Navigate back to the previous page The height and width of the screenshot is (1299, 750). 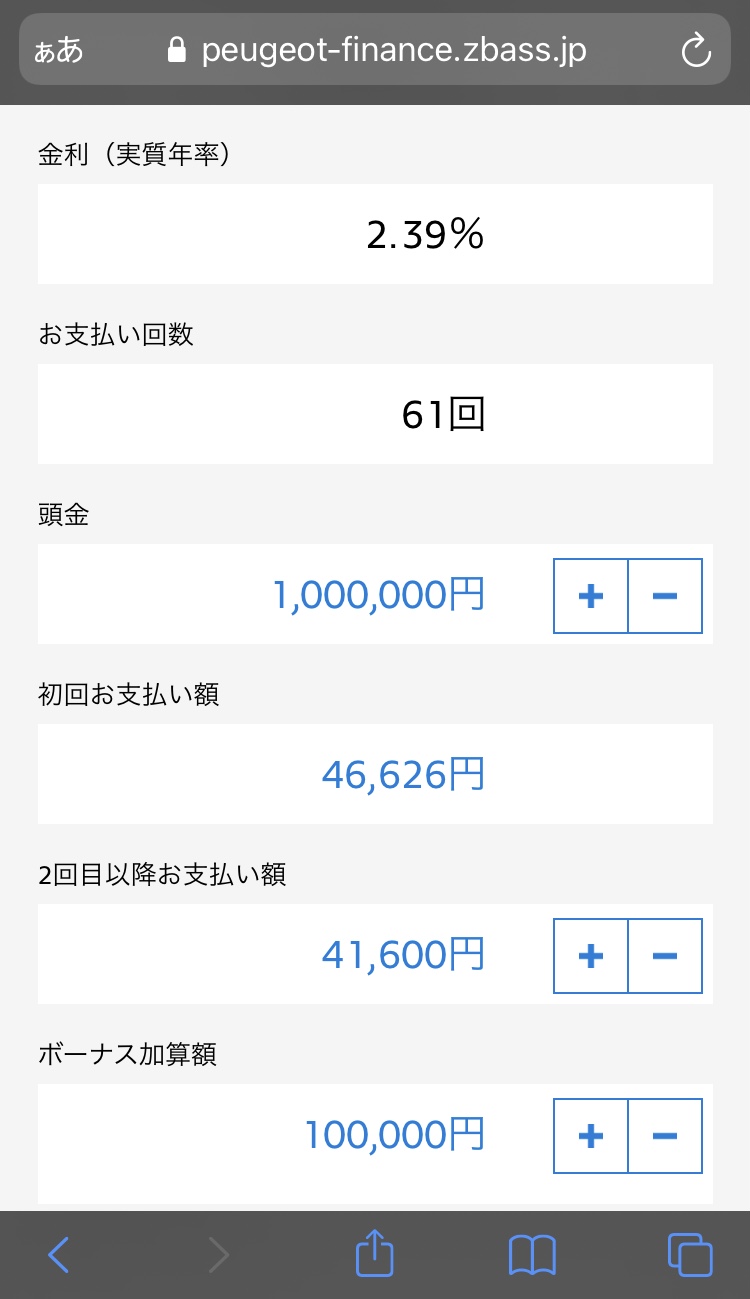pos(58,1253)
